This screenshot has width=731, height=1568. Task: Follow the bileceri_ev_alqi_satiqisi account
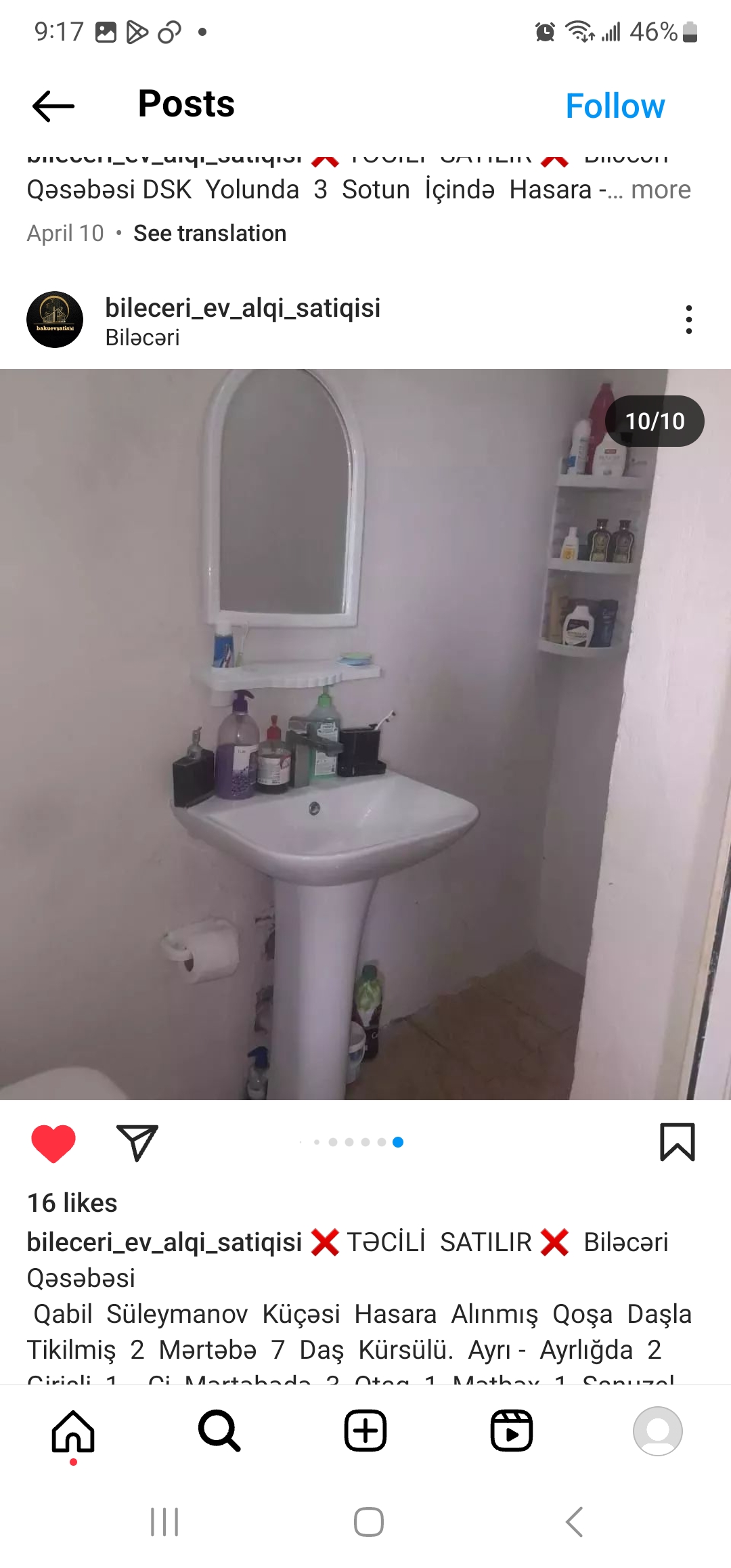(x=615, y=106)
